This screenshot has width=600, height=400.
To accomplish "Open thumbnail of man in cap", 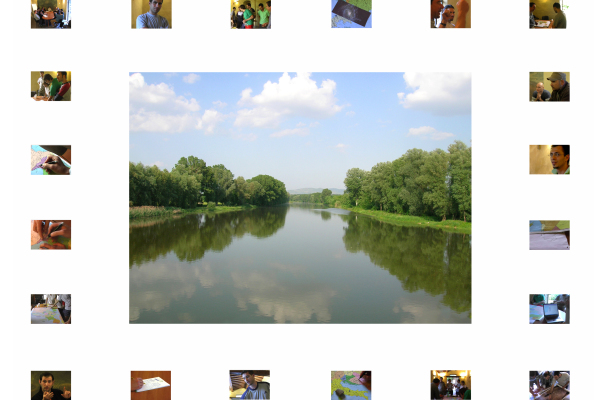I will tap(549, 87).
